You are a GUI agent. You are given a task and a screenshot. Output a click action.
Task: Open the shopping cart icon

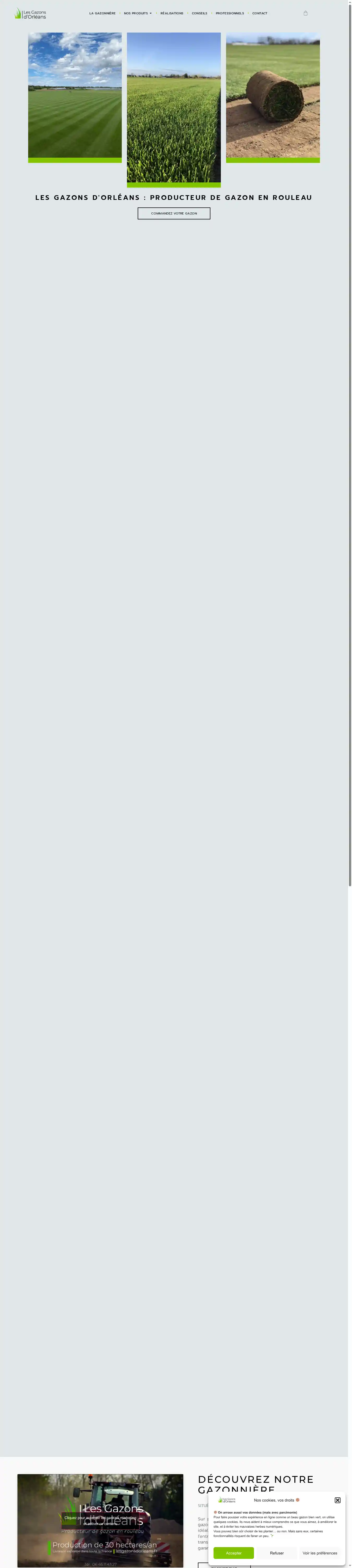(306, 13)
